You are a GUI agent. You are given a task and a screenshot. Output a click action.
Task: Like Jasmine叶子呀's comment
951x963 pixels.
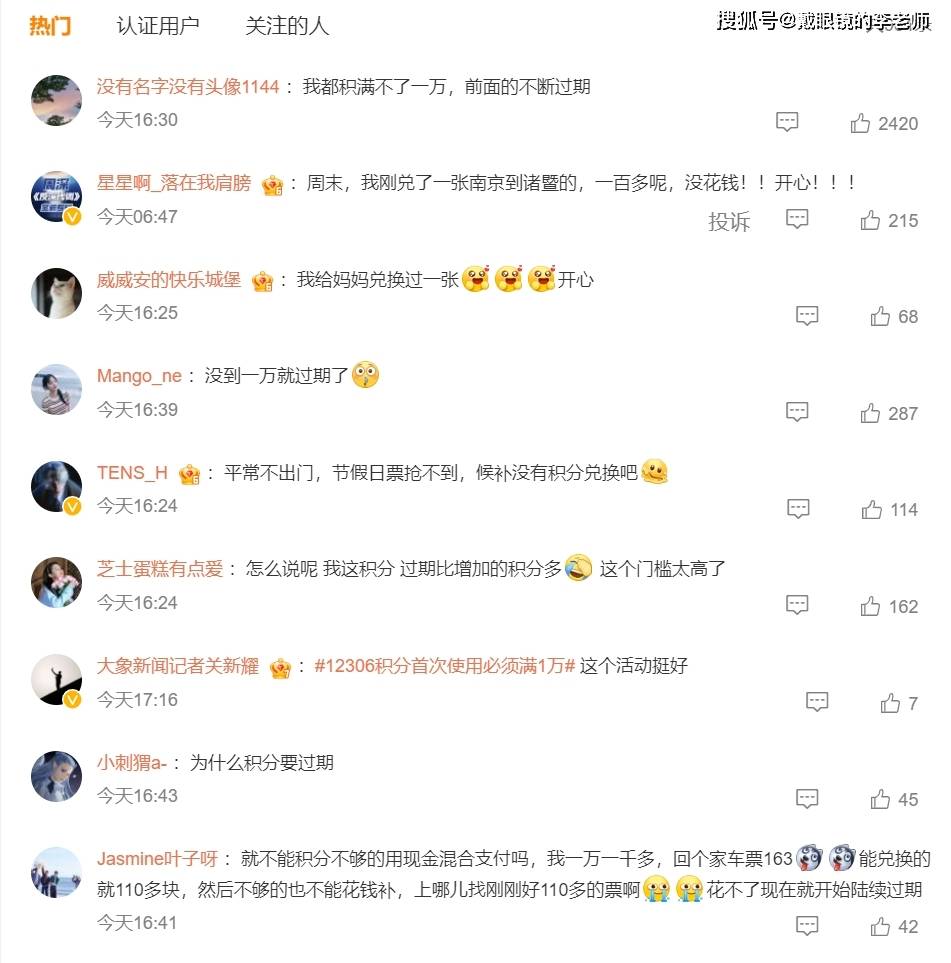click(x=894, y=926)
